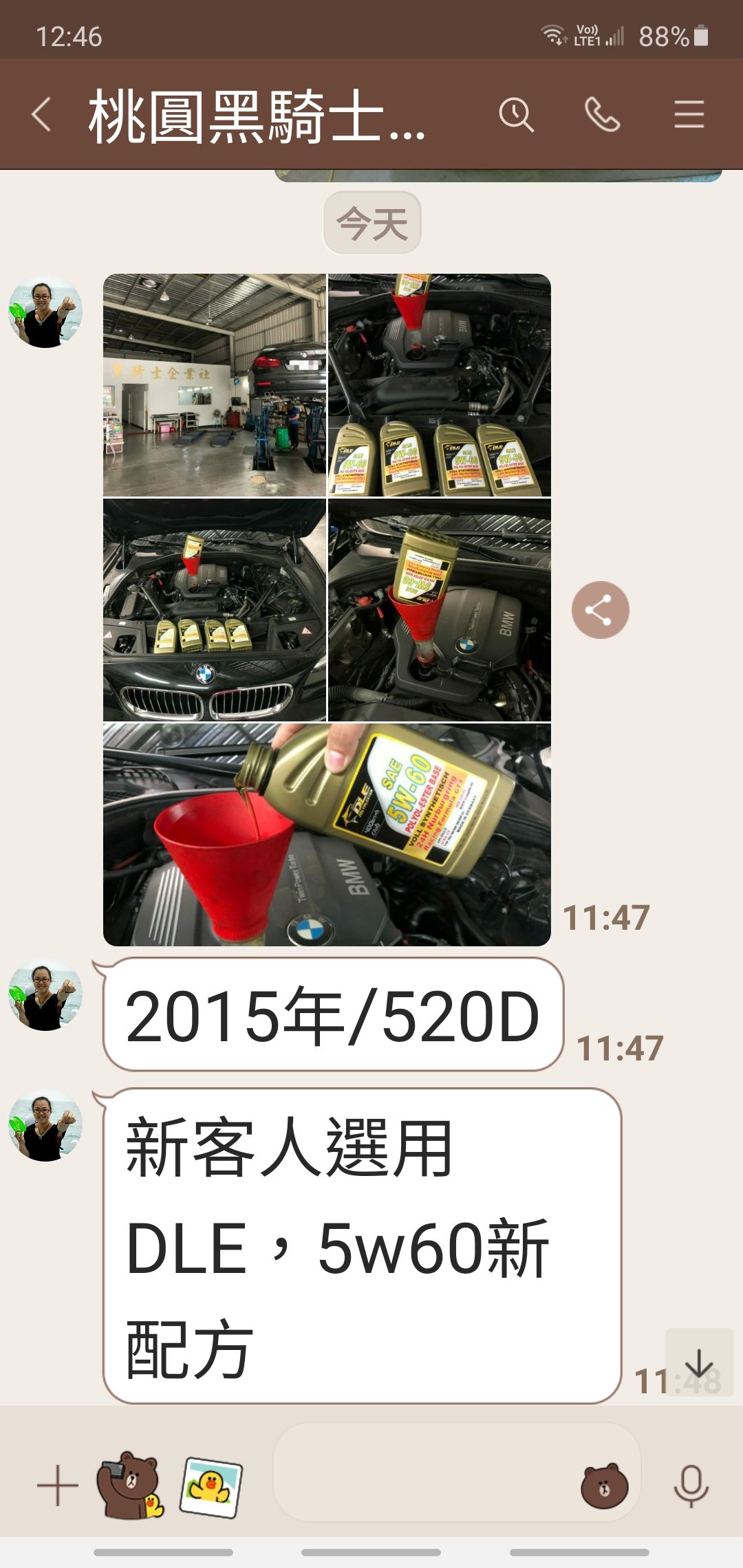This screenshot has height=1568, width=743.
Task: Share the photo collage
Action: pyautogui.click(x=600, y=610)
